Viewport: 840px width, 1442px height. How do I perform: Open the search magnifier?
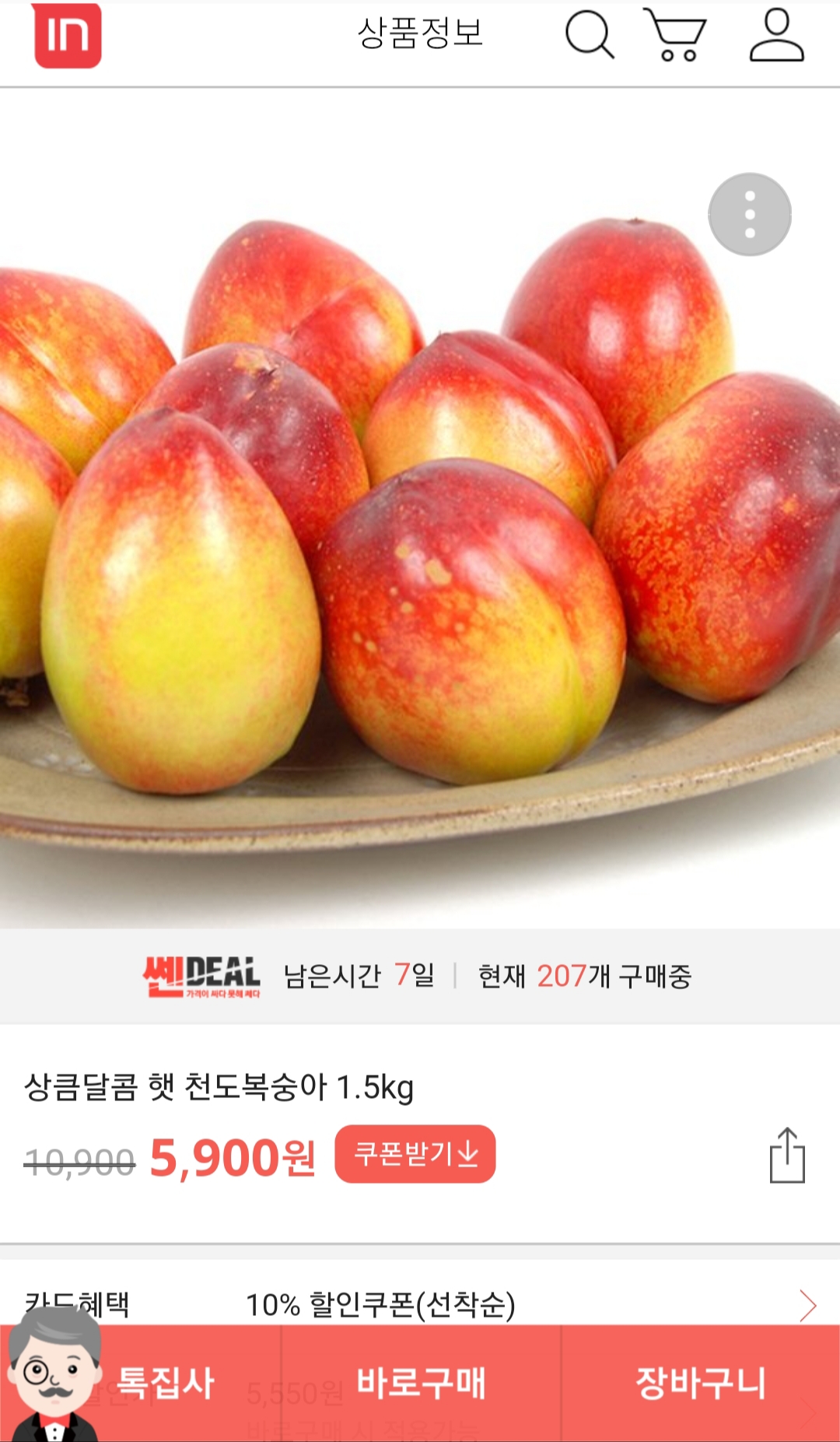click(x=589, y=36)
